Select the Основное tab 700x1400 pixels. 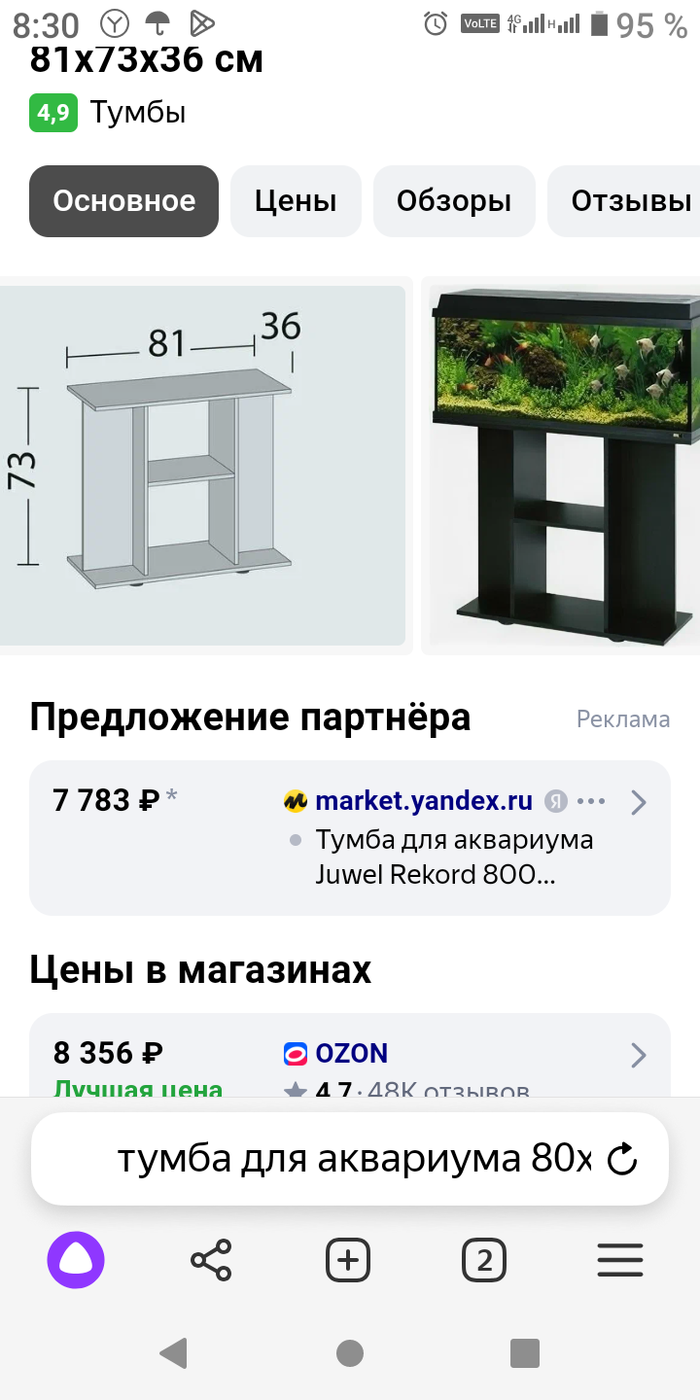coord(124,201)
